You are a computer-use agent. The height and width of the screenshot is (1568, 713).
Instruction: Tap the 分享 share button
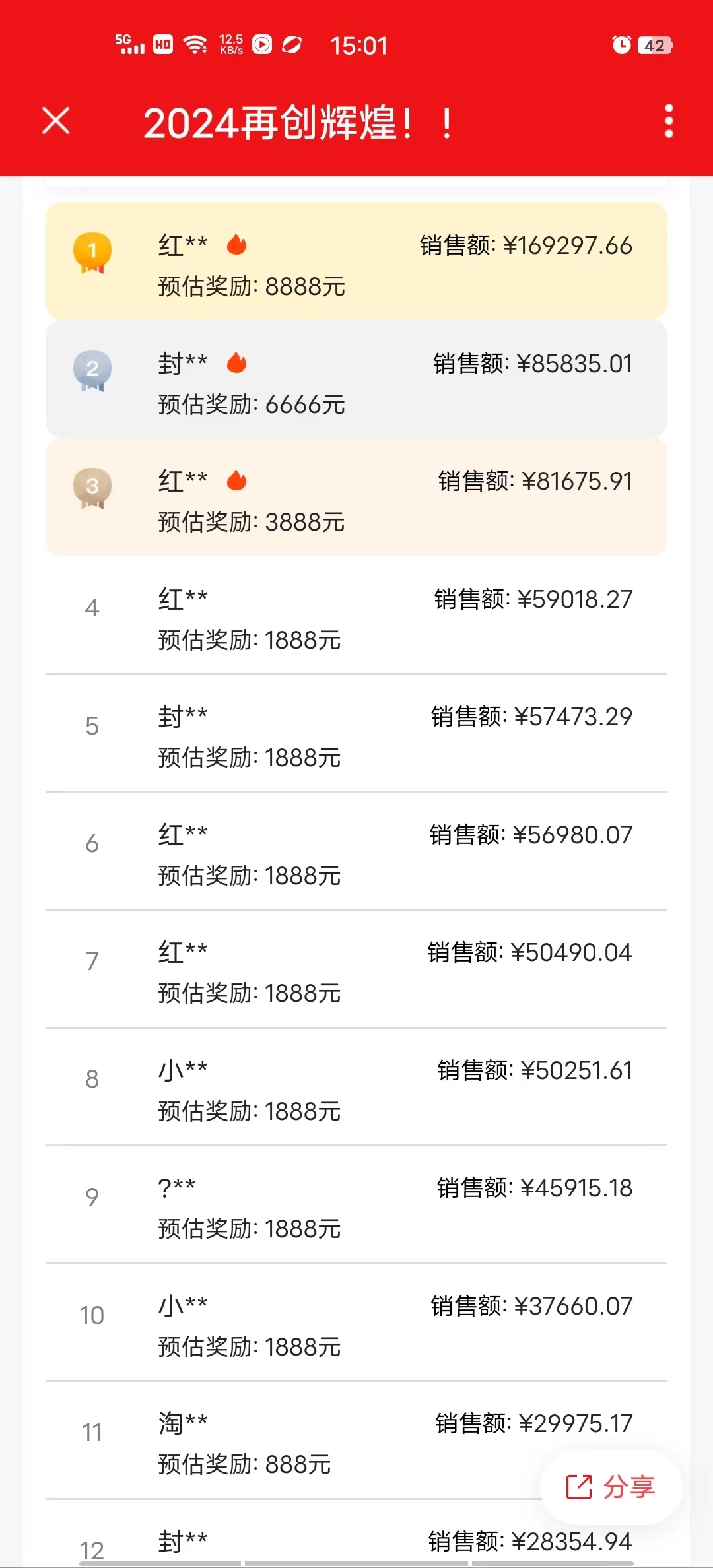coord(611,1487)
